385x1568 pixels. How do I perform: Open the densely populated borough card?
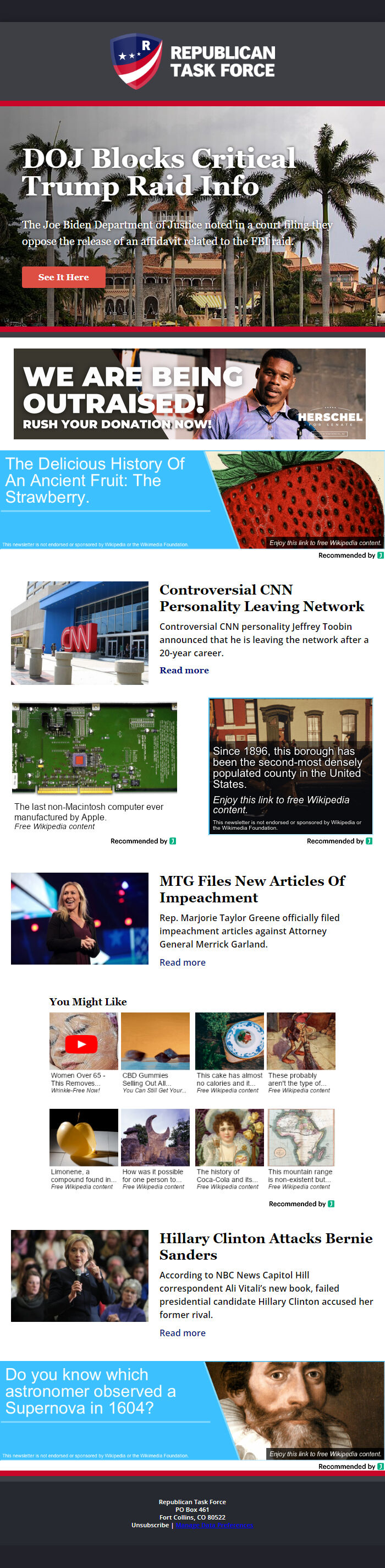tap(290, 766)
